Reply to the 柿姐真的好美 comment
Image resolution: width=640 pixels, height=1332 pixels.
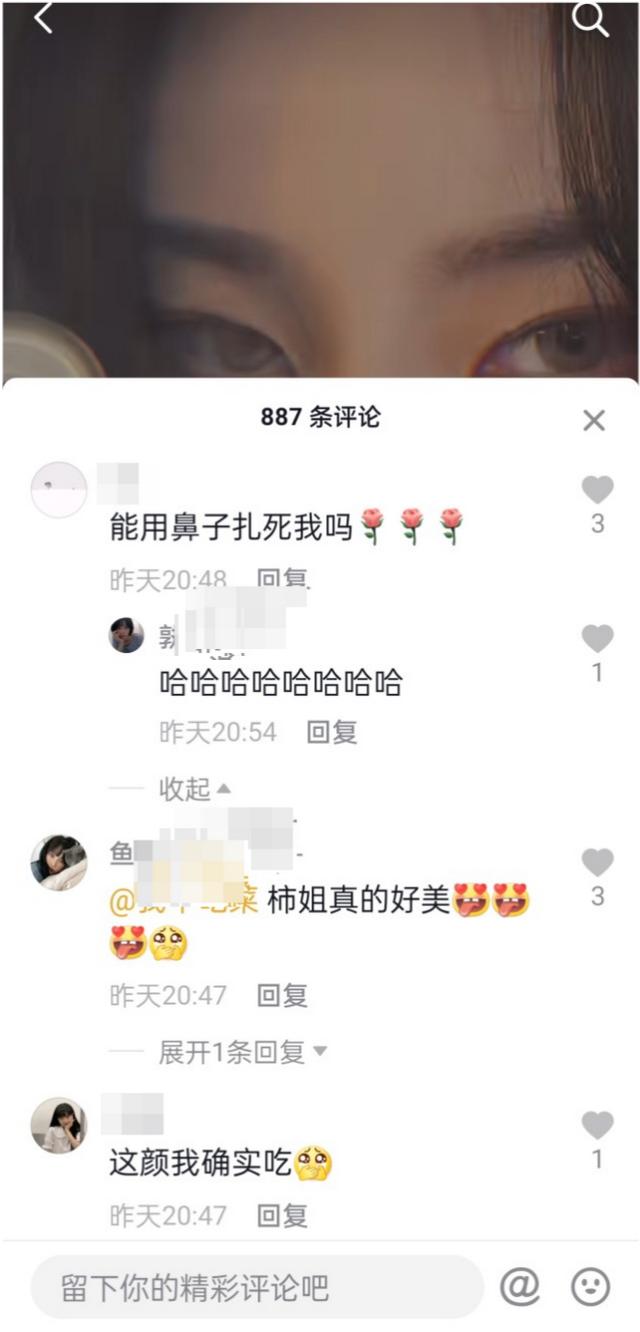point(283,996)
